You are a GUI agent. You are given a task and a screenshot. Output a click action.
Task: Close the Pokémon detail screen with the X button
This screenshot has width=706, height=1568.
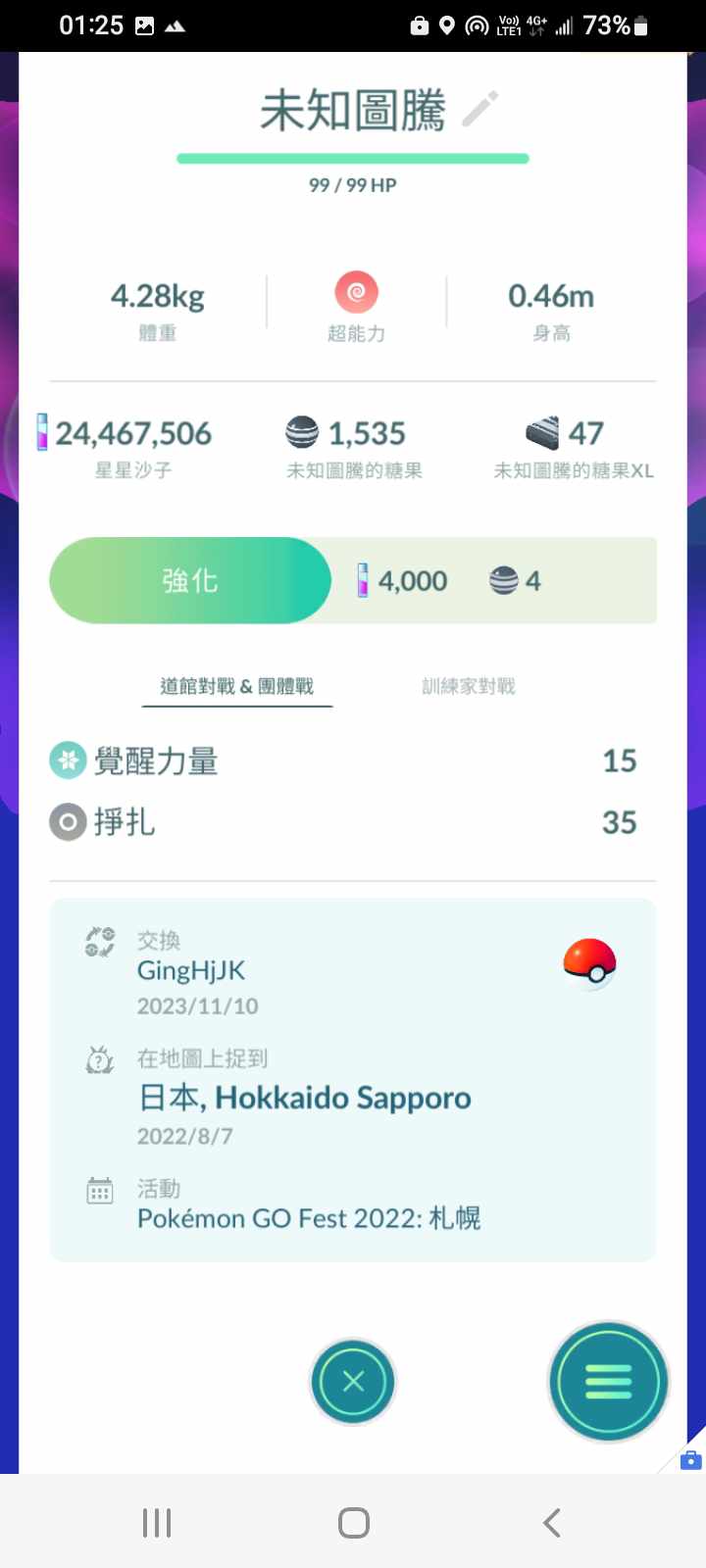coord(353,1382)
